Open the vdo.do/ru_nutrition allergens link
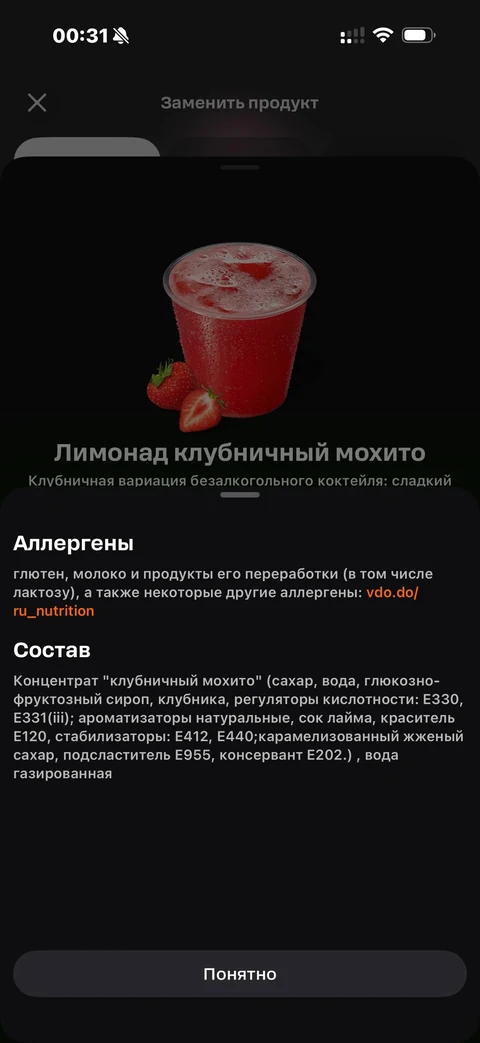480x1043 pixels. click(392, 593)
